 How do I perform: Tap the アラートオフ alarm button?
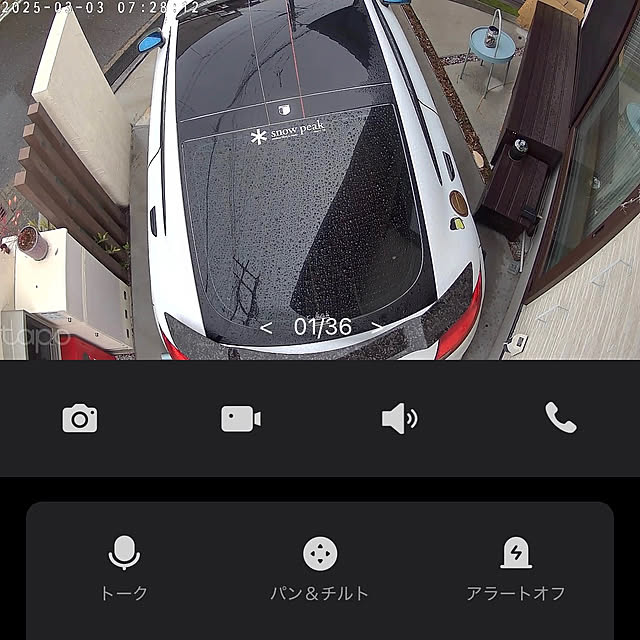515,566
